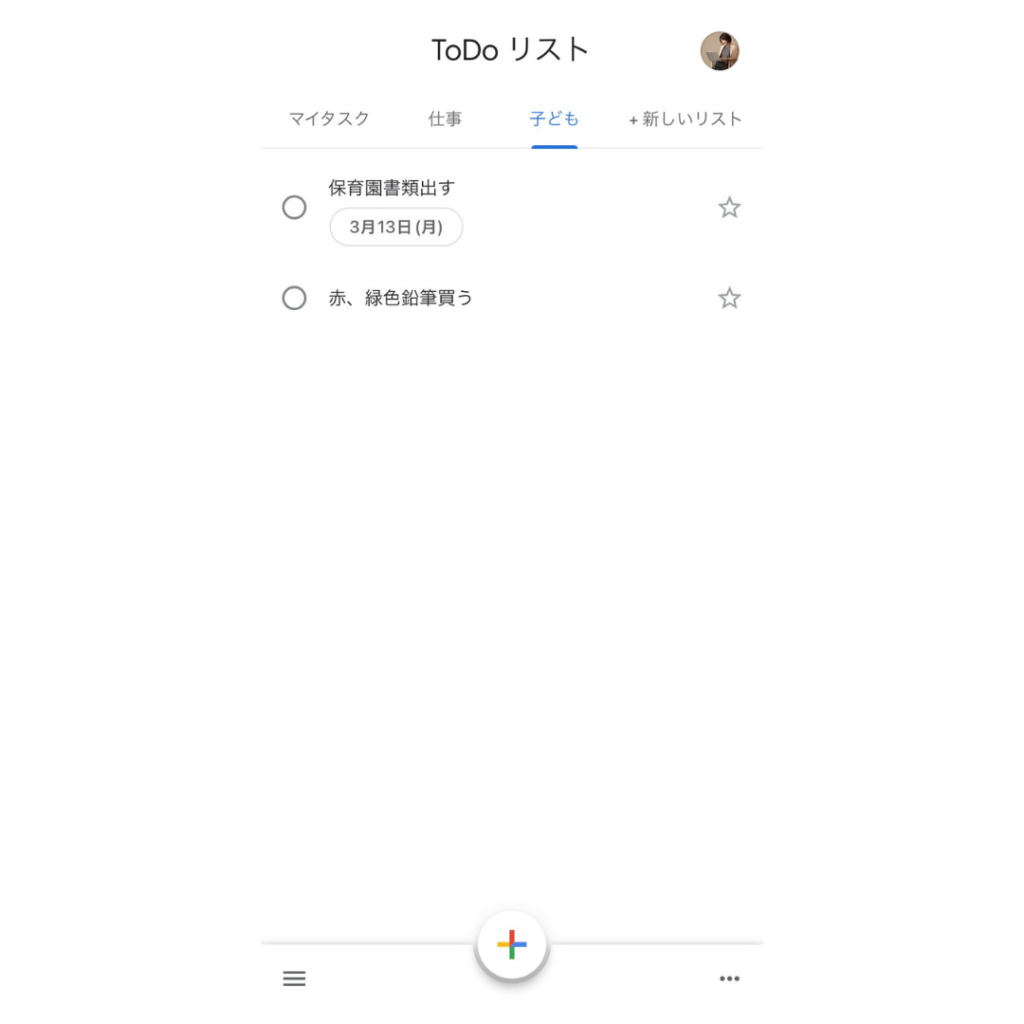1024x1024 pixels.
Task: Open the account profile picture
Action: (719, 51)
